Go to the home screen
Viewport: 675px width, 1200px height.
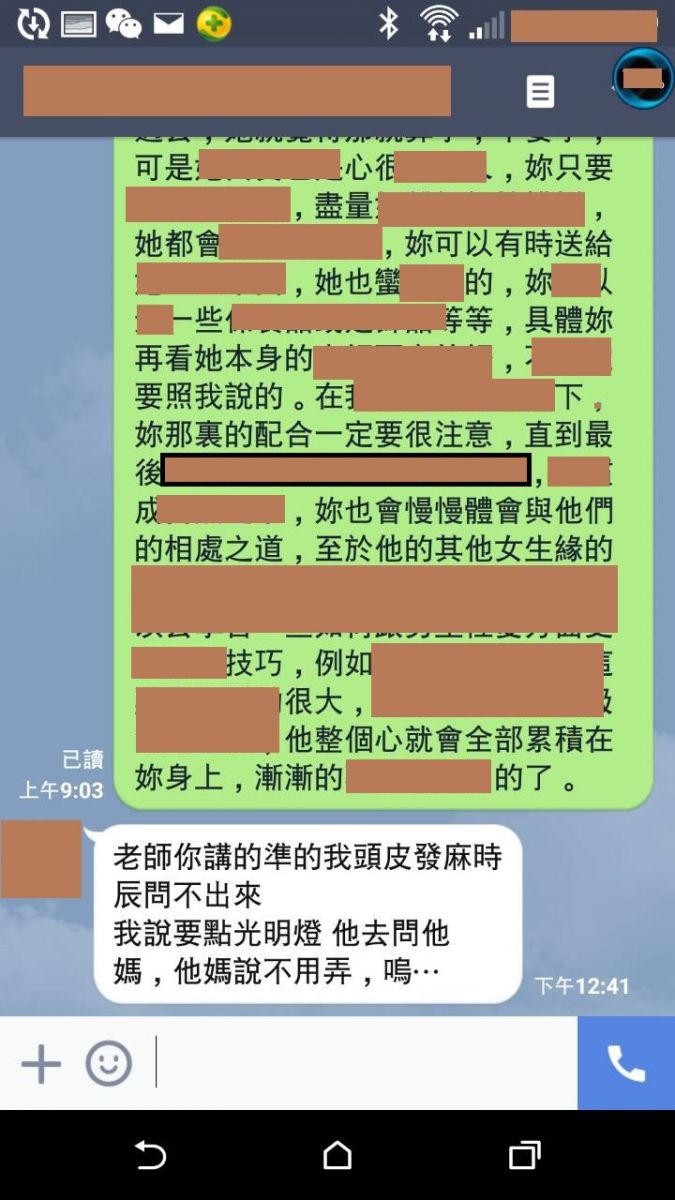coord(337,1156)
